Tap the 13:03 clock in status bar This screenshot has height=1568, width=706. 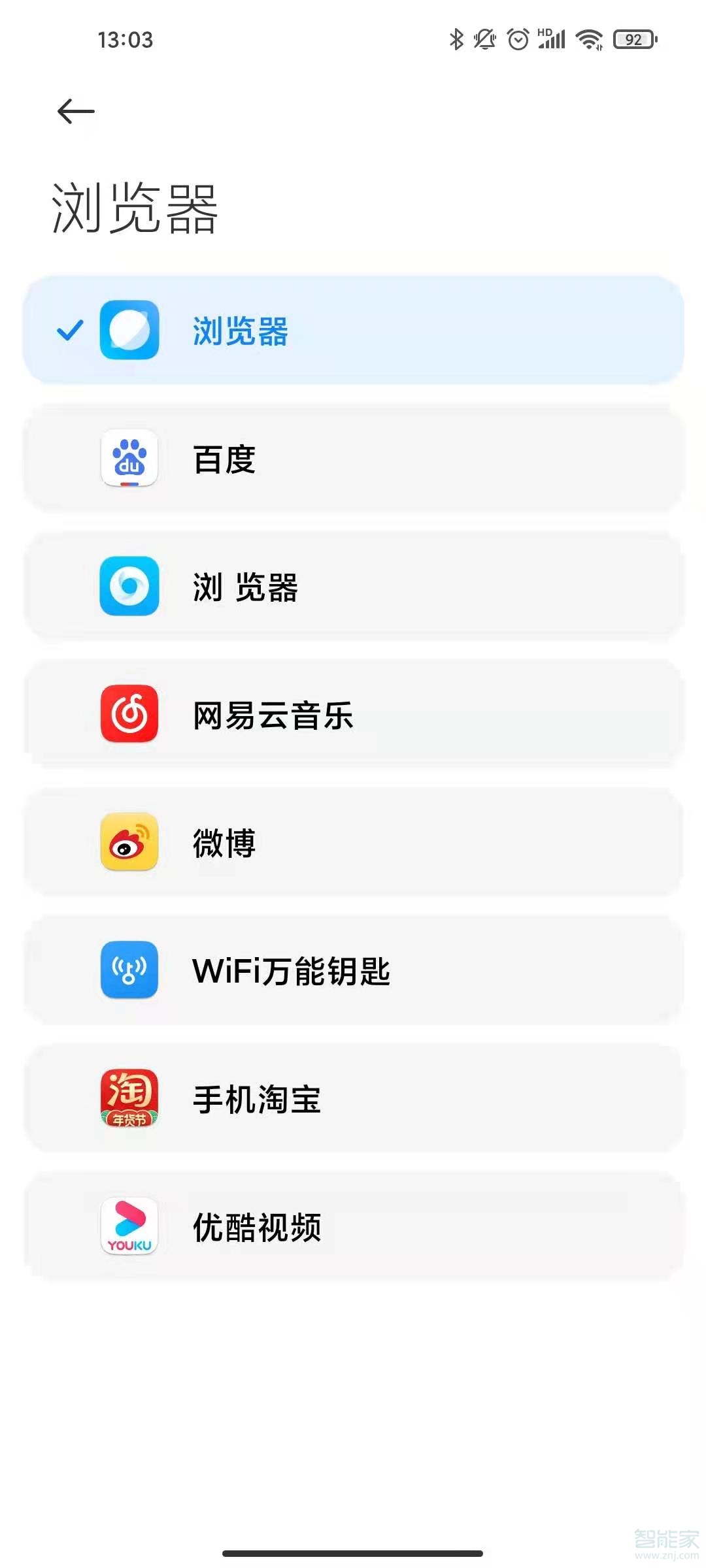pos(126,41)
